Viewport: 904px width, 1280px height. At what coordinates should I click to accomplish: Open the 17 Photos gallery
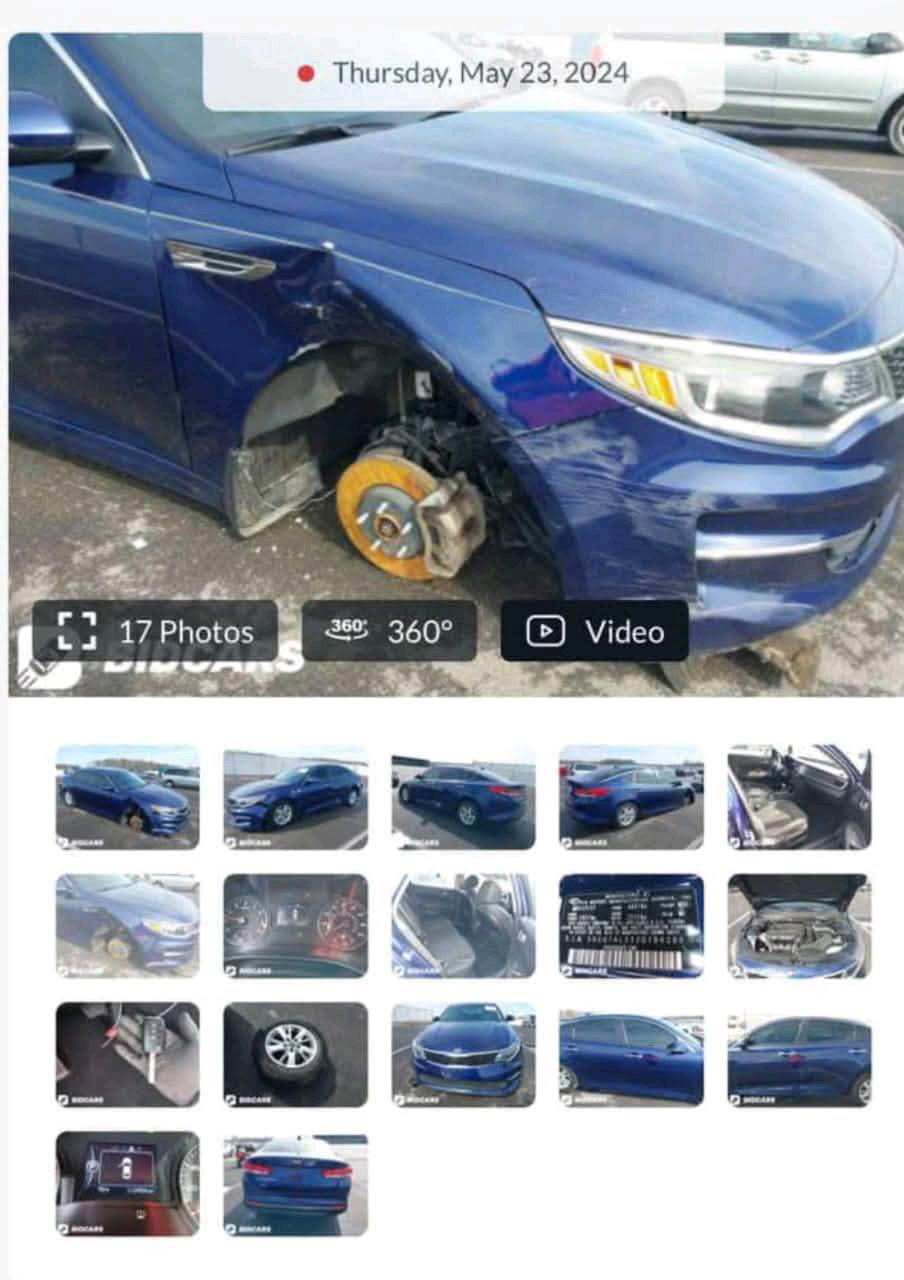[x=155, y=631]
